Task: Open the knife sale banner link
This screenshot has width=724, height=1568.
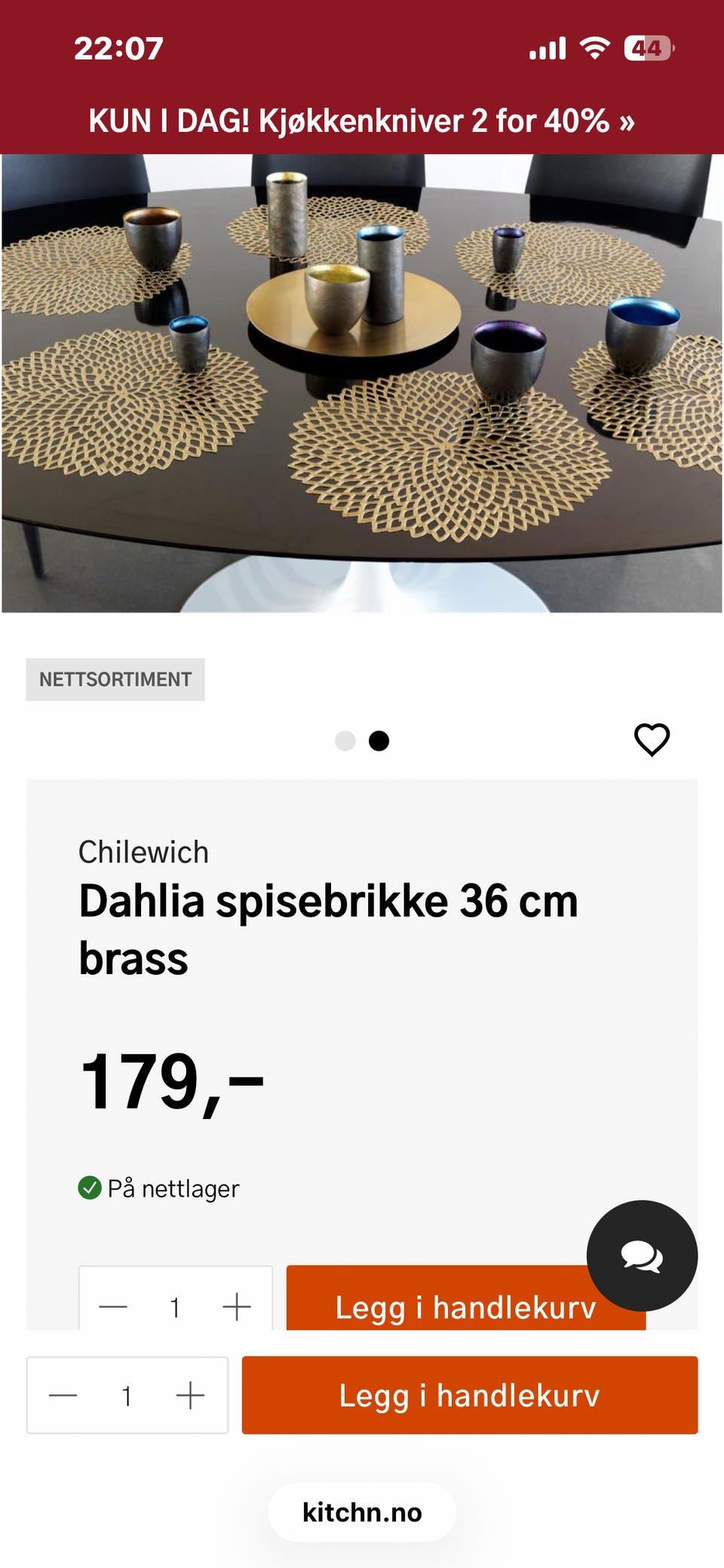Action: pyautogui.click(x=362, y=121)
